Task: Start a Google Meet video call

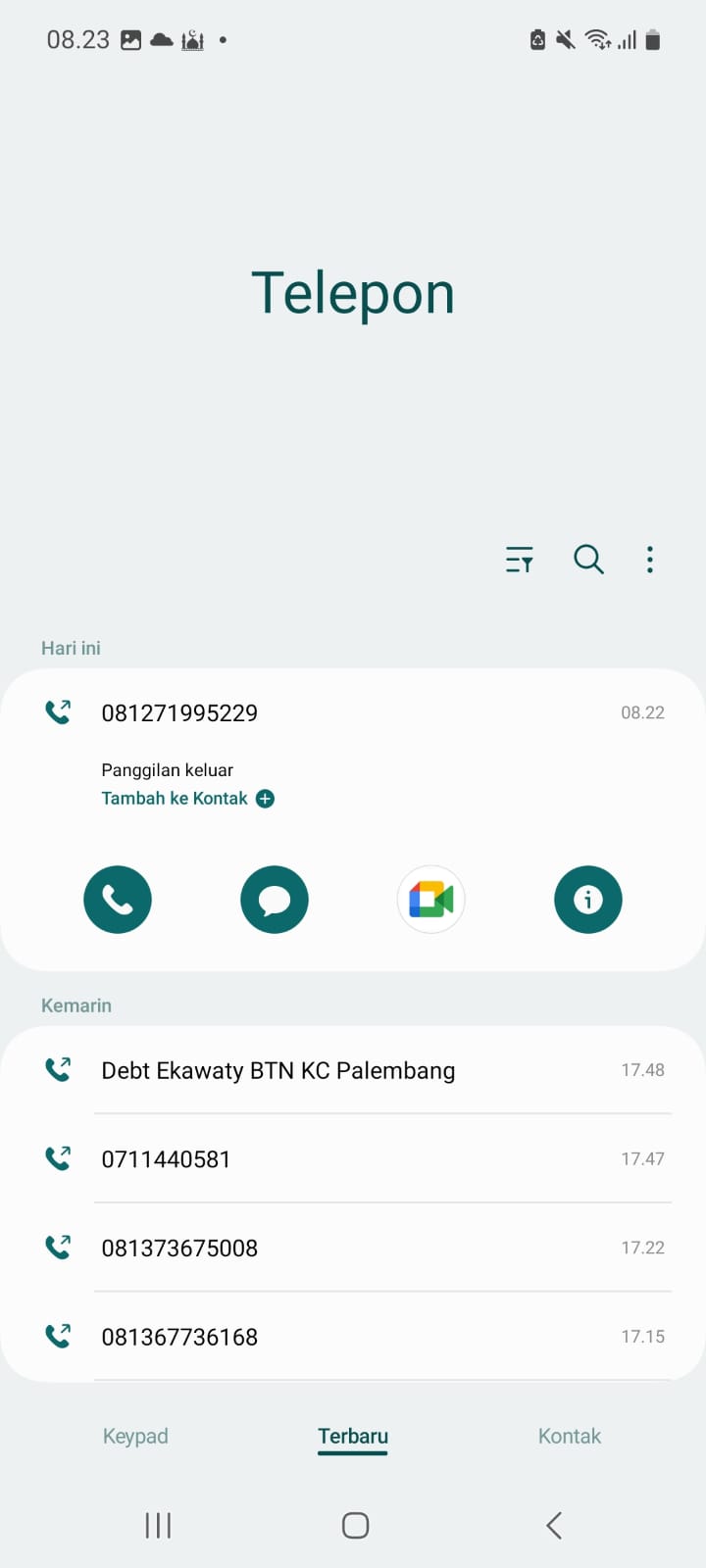Action: [x=430, y=899]
